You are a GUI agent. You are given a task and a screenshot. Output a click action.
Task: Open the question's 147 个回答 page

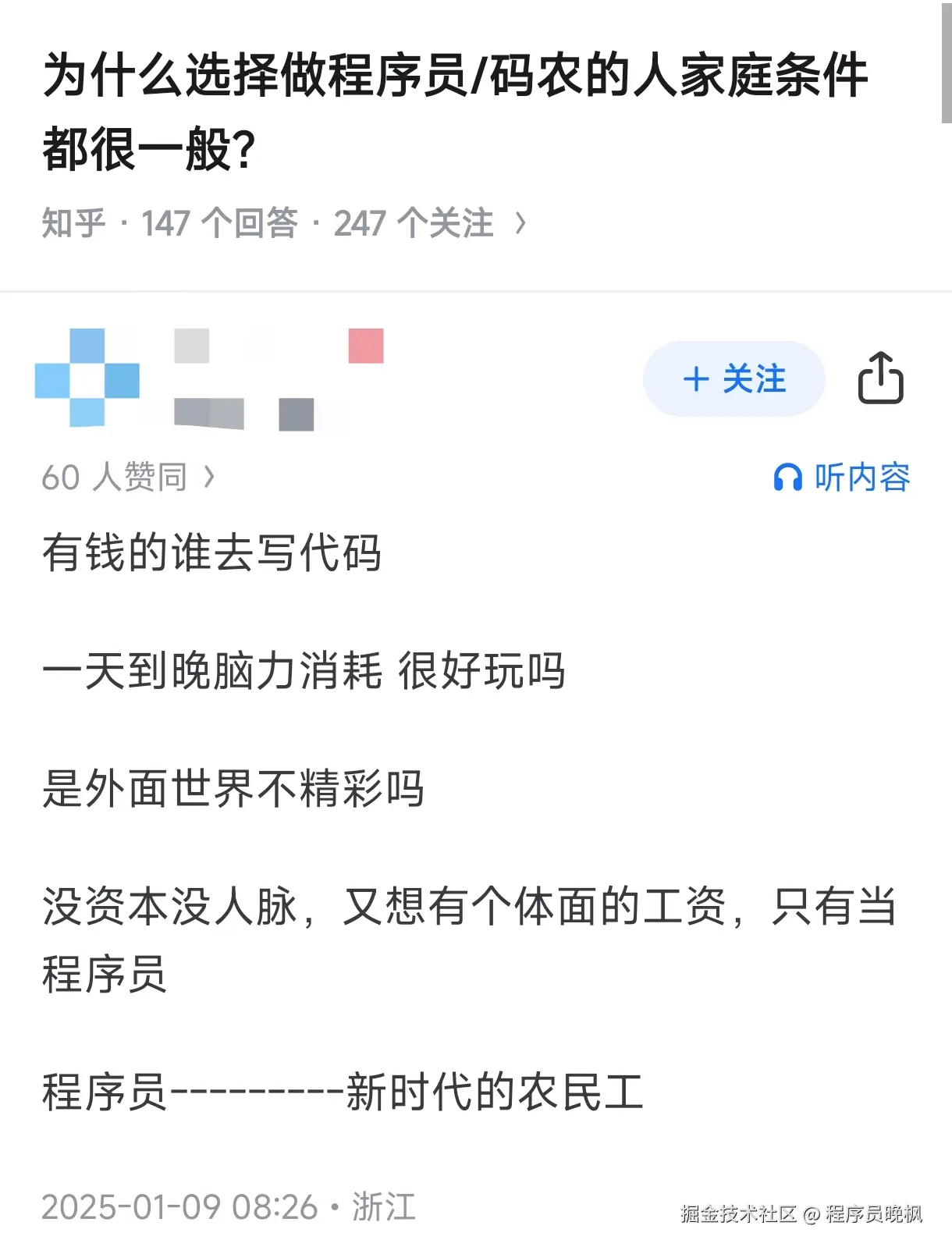[220, 223]
